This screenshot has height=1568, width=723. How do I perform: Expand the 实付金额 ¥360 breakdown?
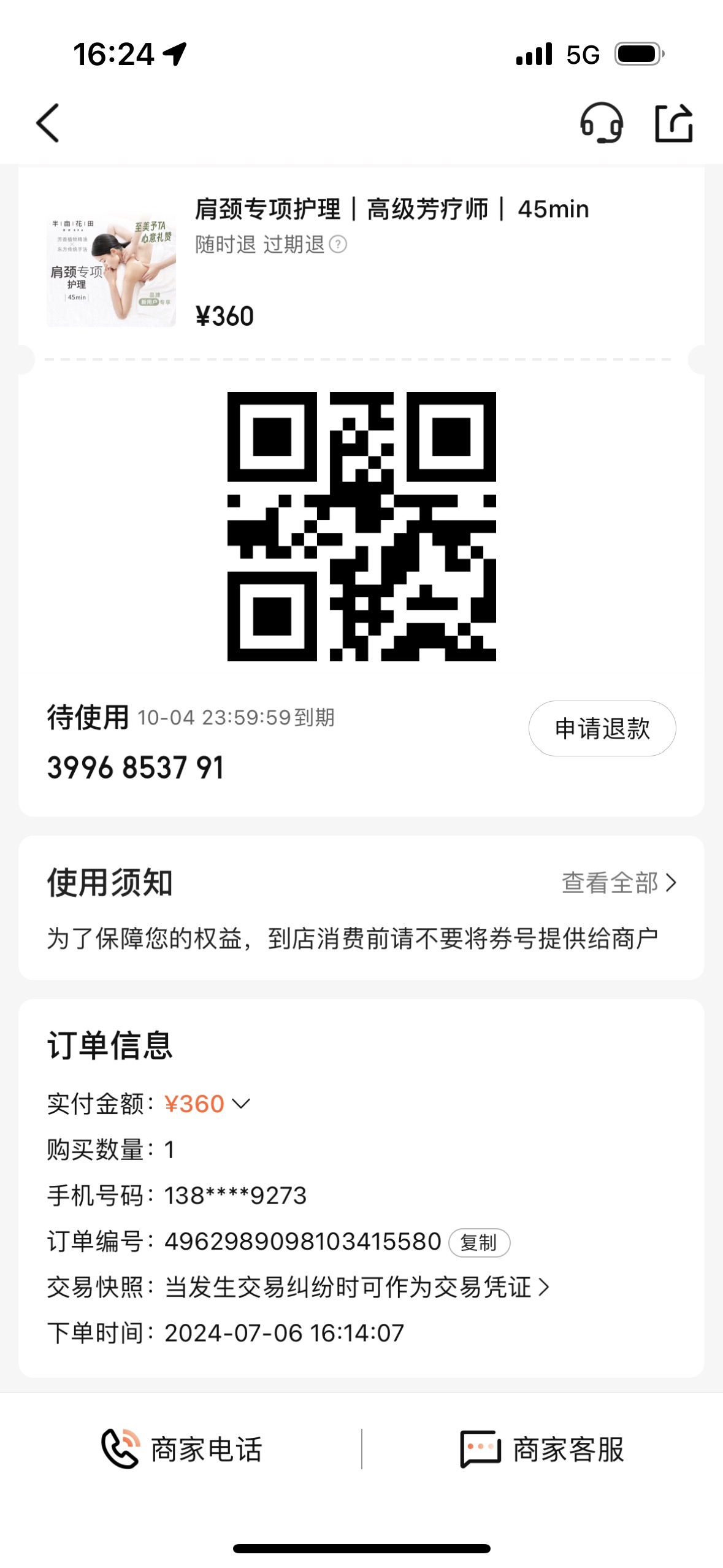coord(207,1104)
